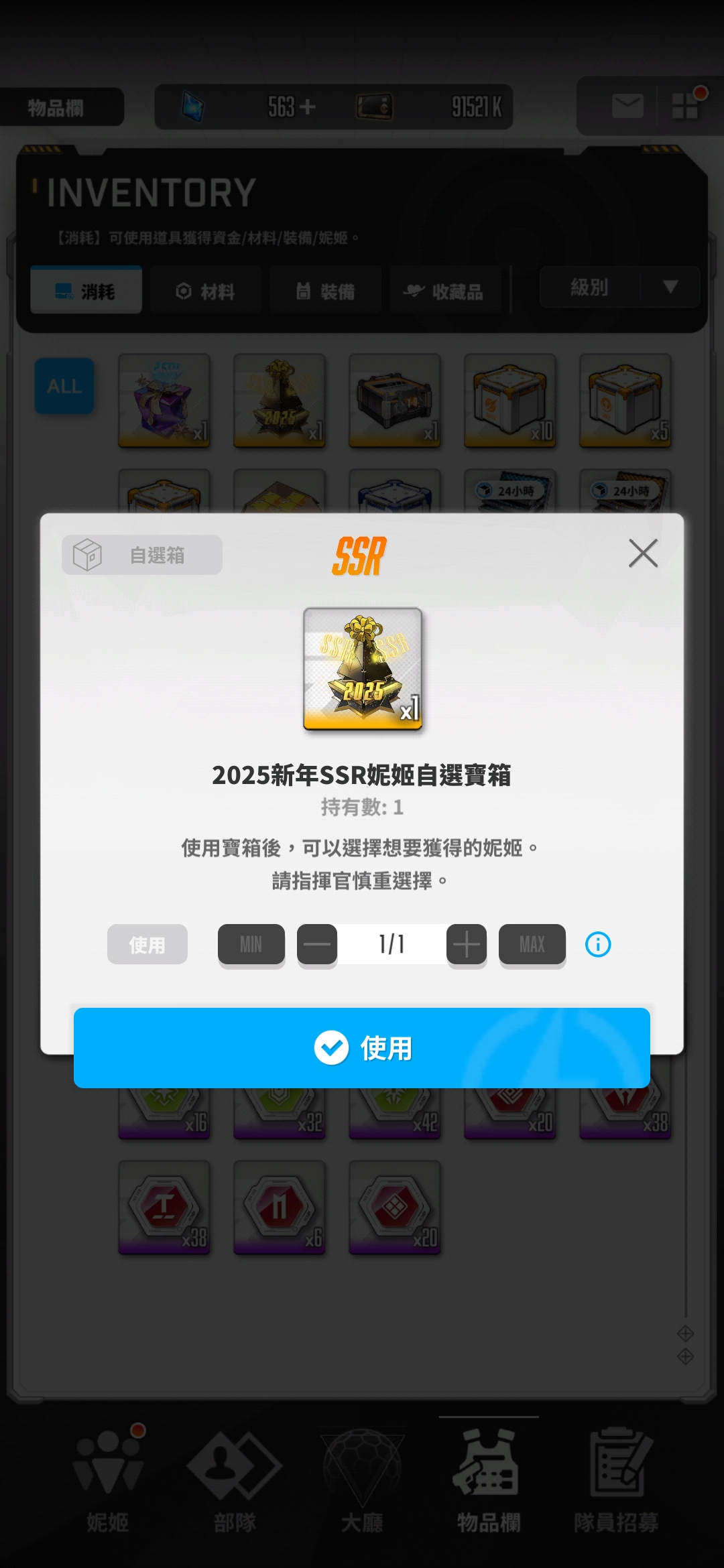Set quantity to MIN

(x=251, y=944)
